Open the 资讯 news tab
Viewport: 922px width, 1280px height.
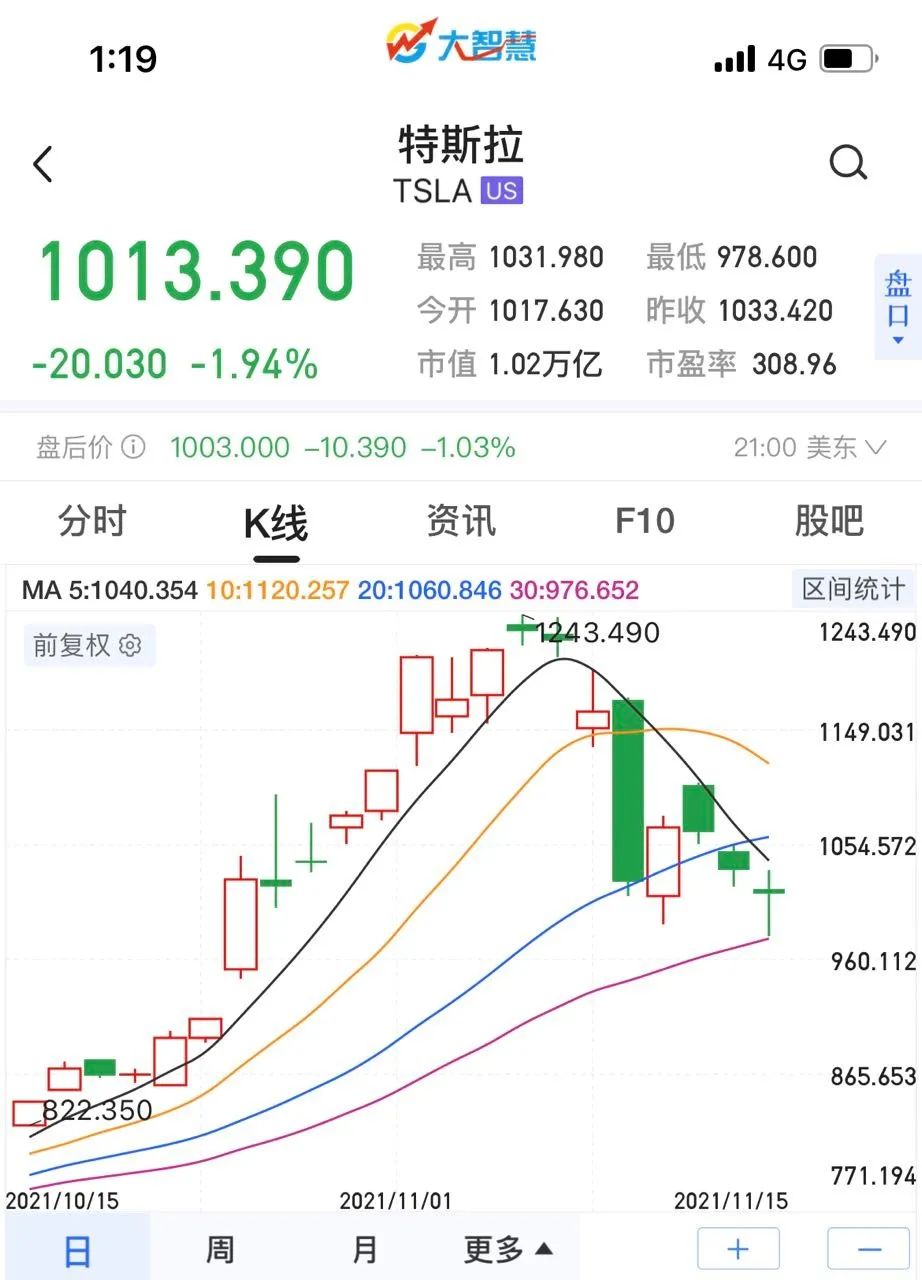[461, 521]
